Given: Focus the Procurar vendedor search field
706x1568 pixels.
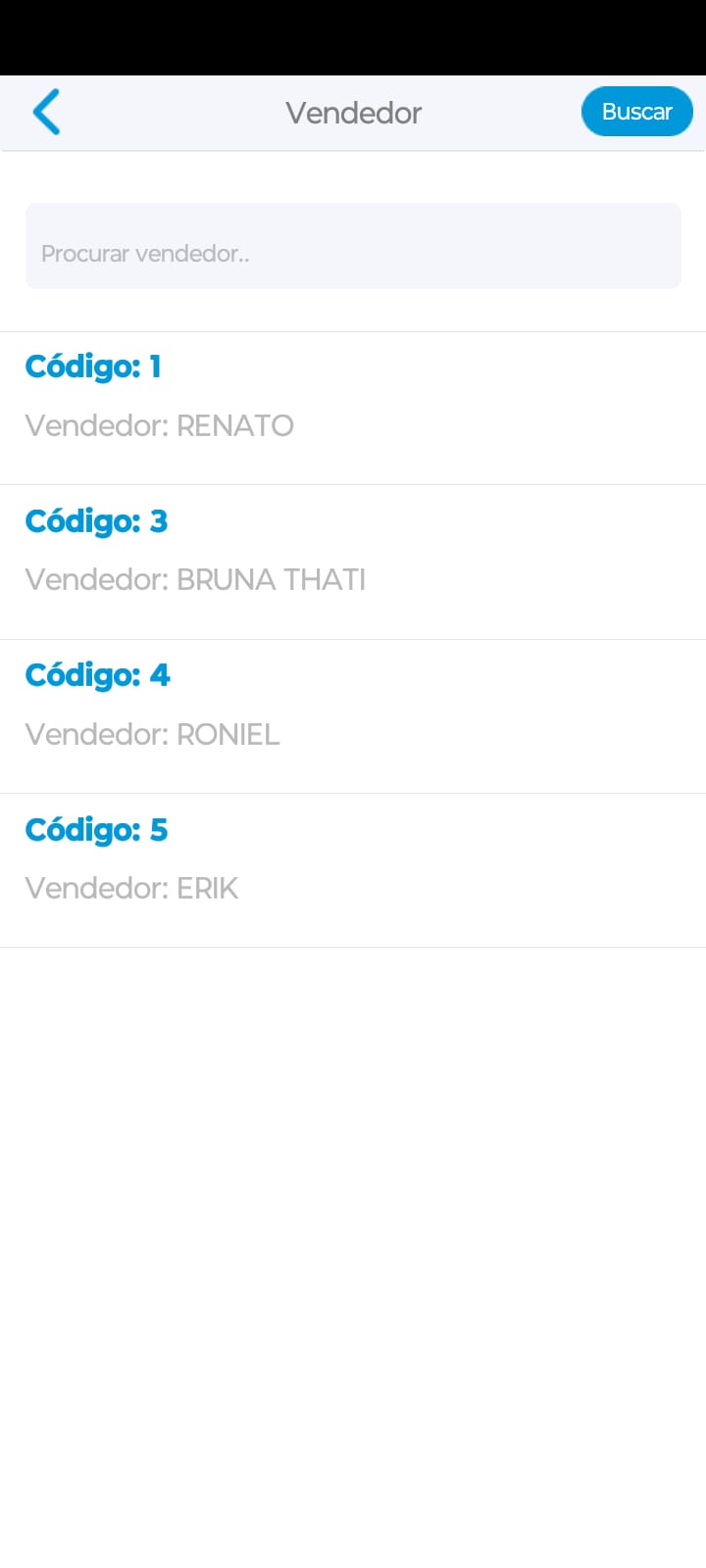Looking at the screenshot, I should [x=353, y=246].
